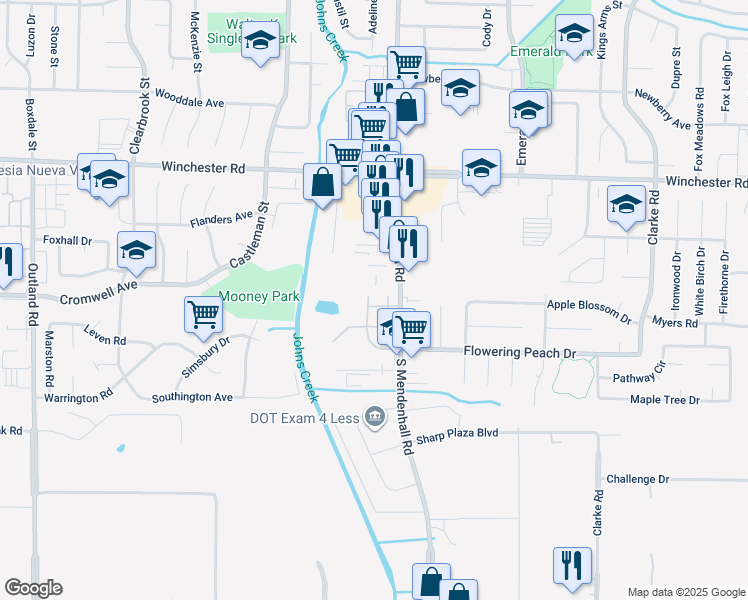This screenshot has width=748, height=600.
Task: Select the school marker west on Winchester Rd
Action: (109, 183)
